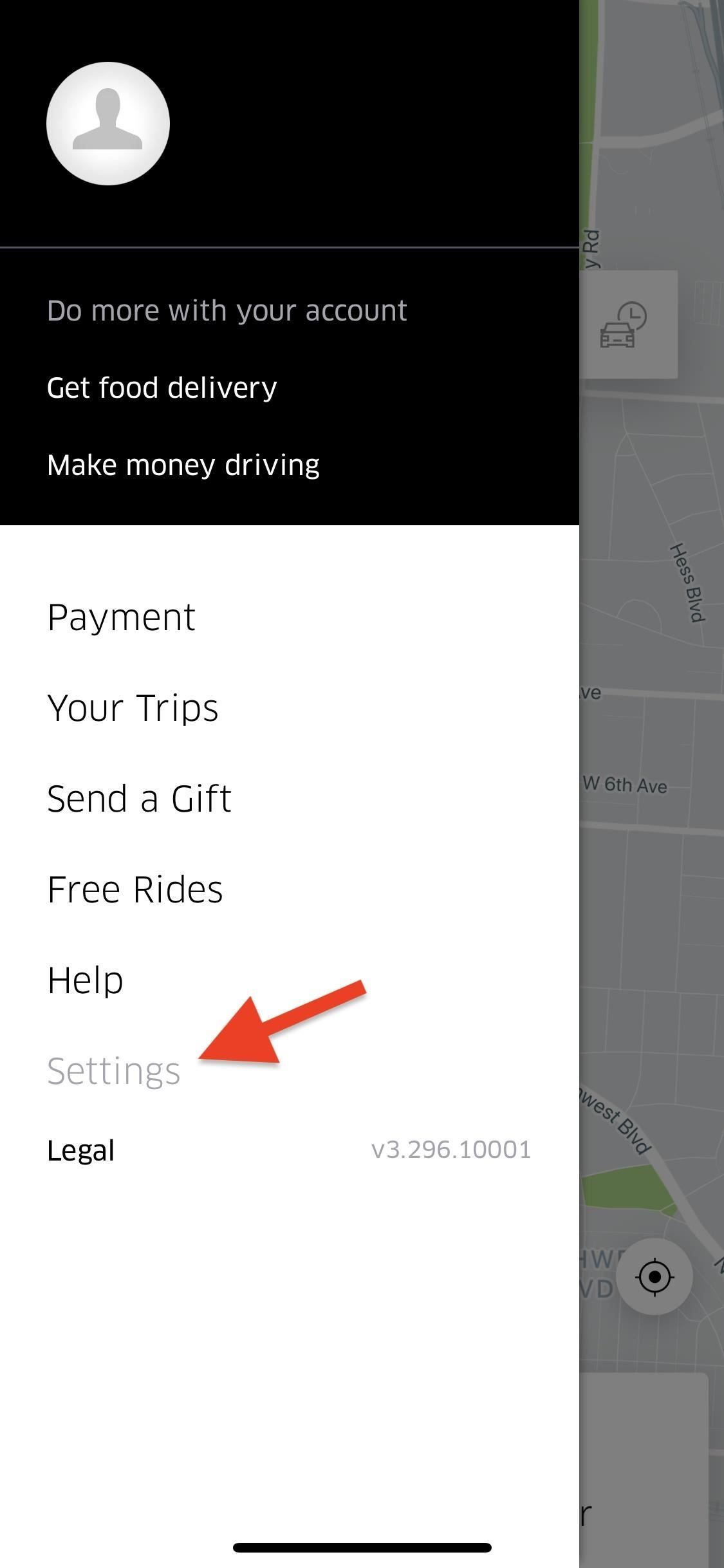Open the Free Rides section
This screenshot has height=1568, width=724.
coord(135,889)
